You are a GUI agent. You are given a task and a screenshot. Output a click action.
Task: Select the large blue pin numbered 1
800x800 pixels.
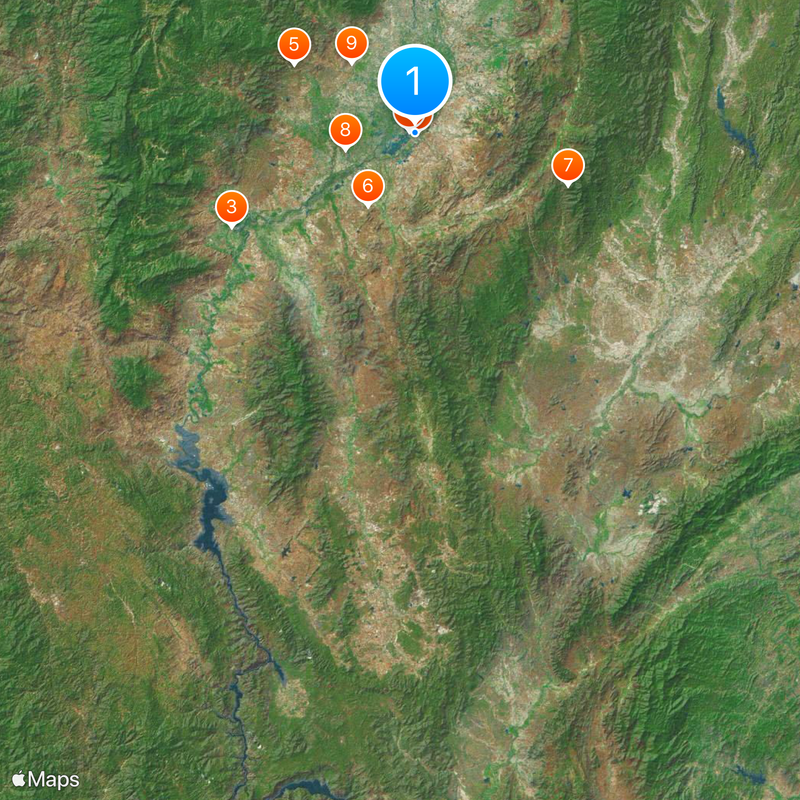point(415,80)
